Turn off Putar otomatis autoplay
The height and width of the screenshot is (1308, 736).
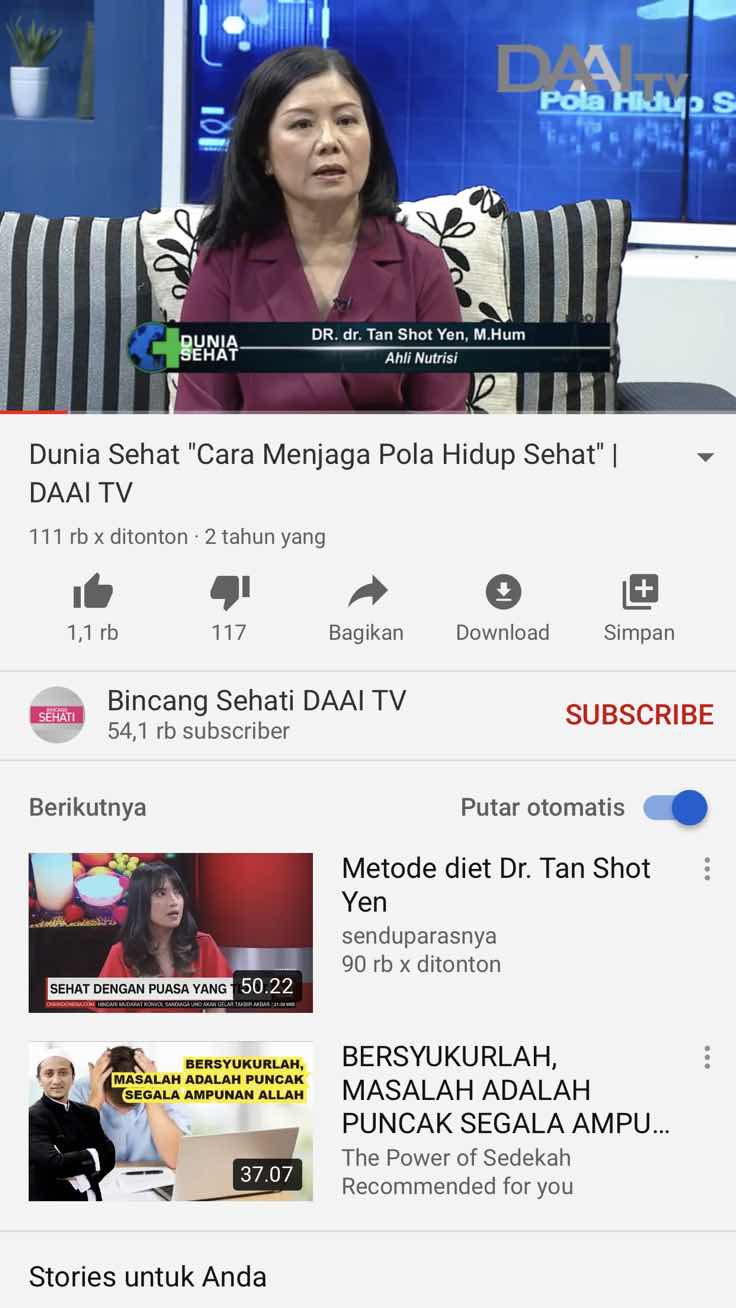676,807
